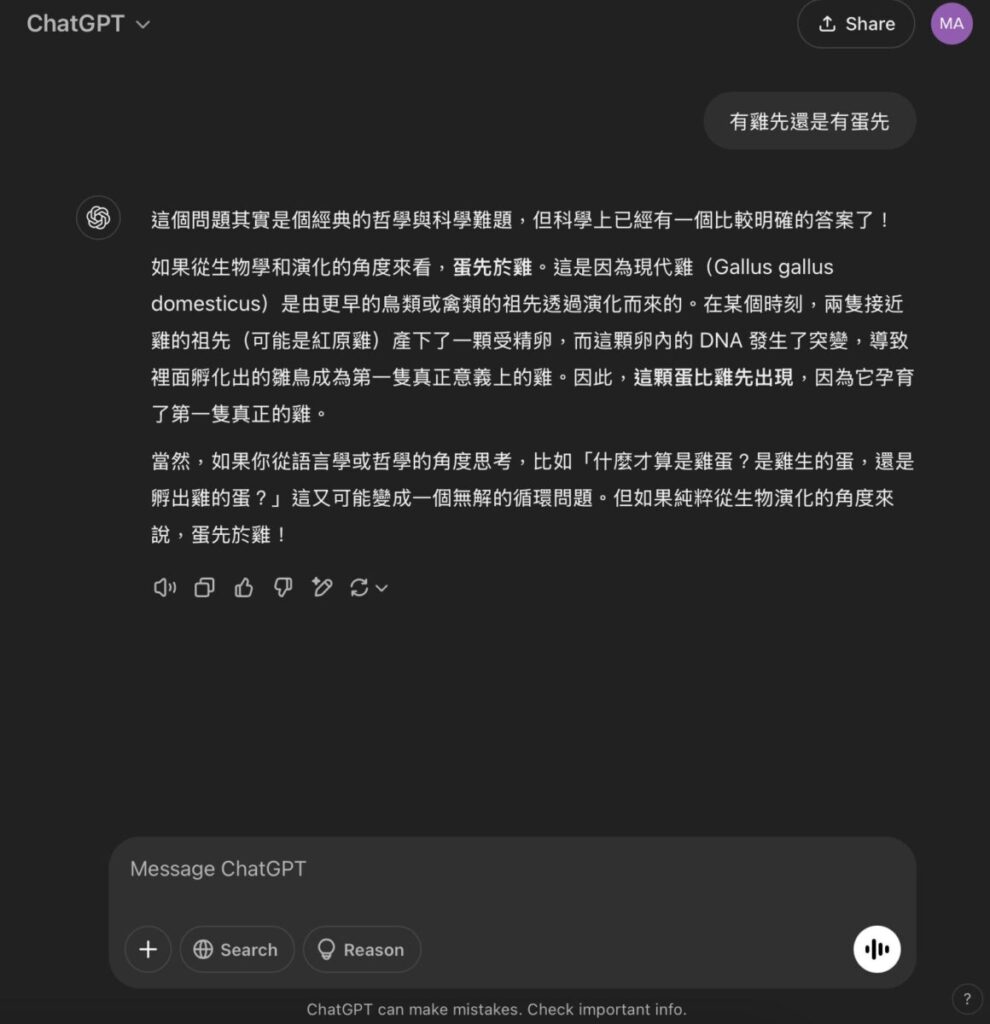This screenshot has height=1024, width=990.
Task: Open the help question mark
Action: [x=967, y=998]
